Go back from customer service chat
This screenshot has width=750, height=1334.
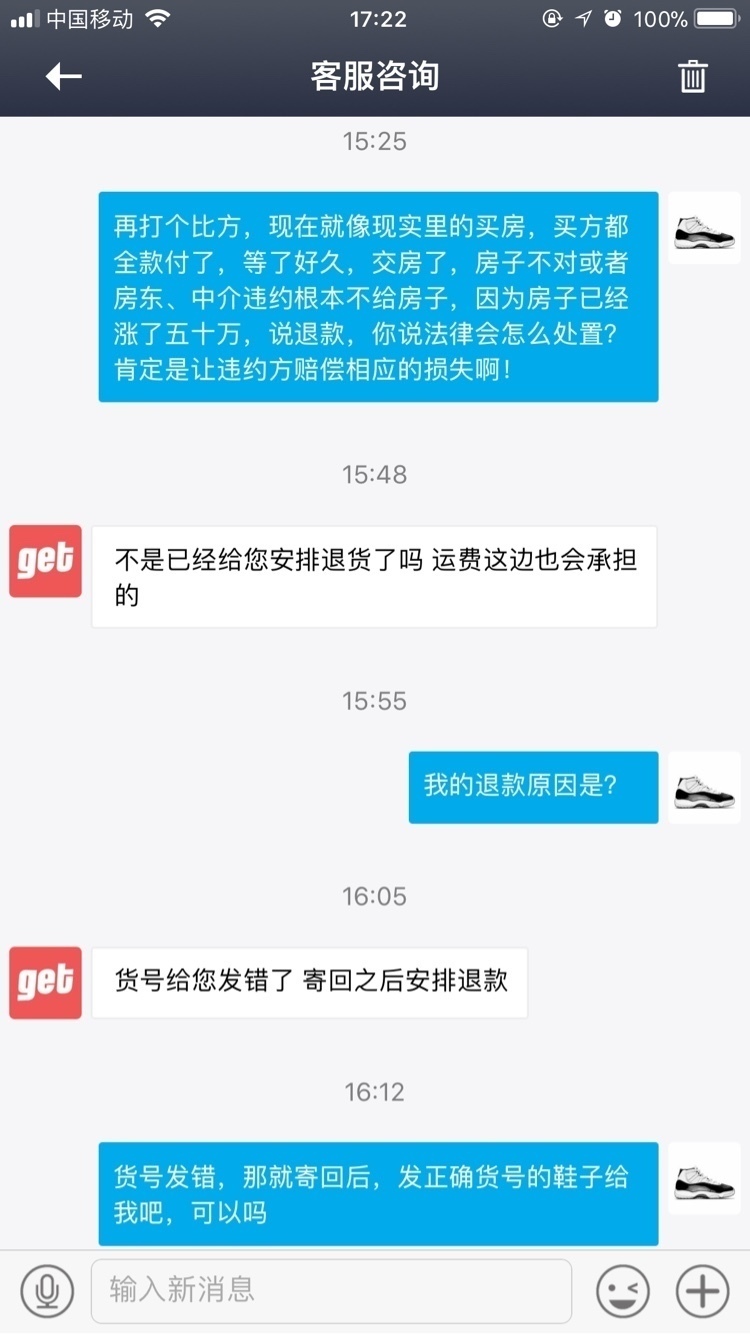click(63, 76)
